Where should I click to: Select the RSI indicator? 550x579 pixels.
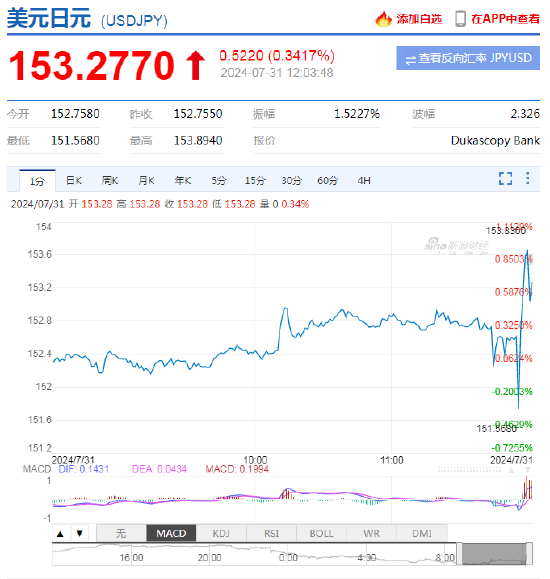[271, 534]
